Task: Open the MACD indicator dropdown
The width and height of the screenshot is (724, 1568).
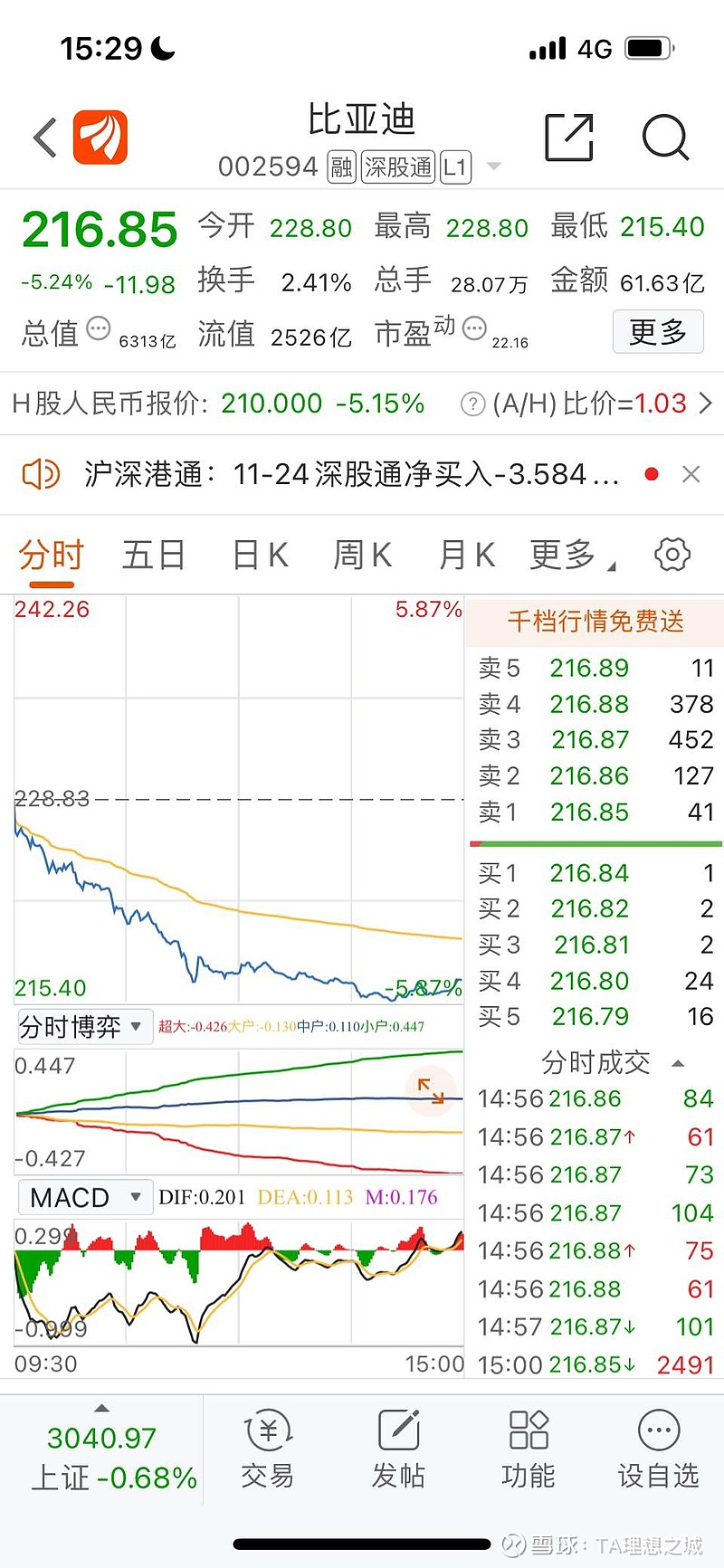Action: (x=84, y=1196)
